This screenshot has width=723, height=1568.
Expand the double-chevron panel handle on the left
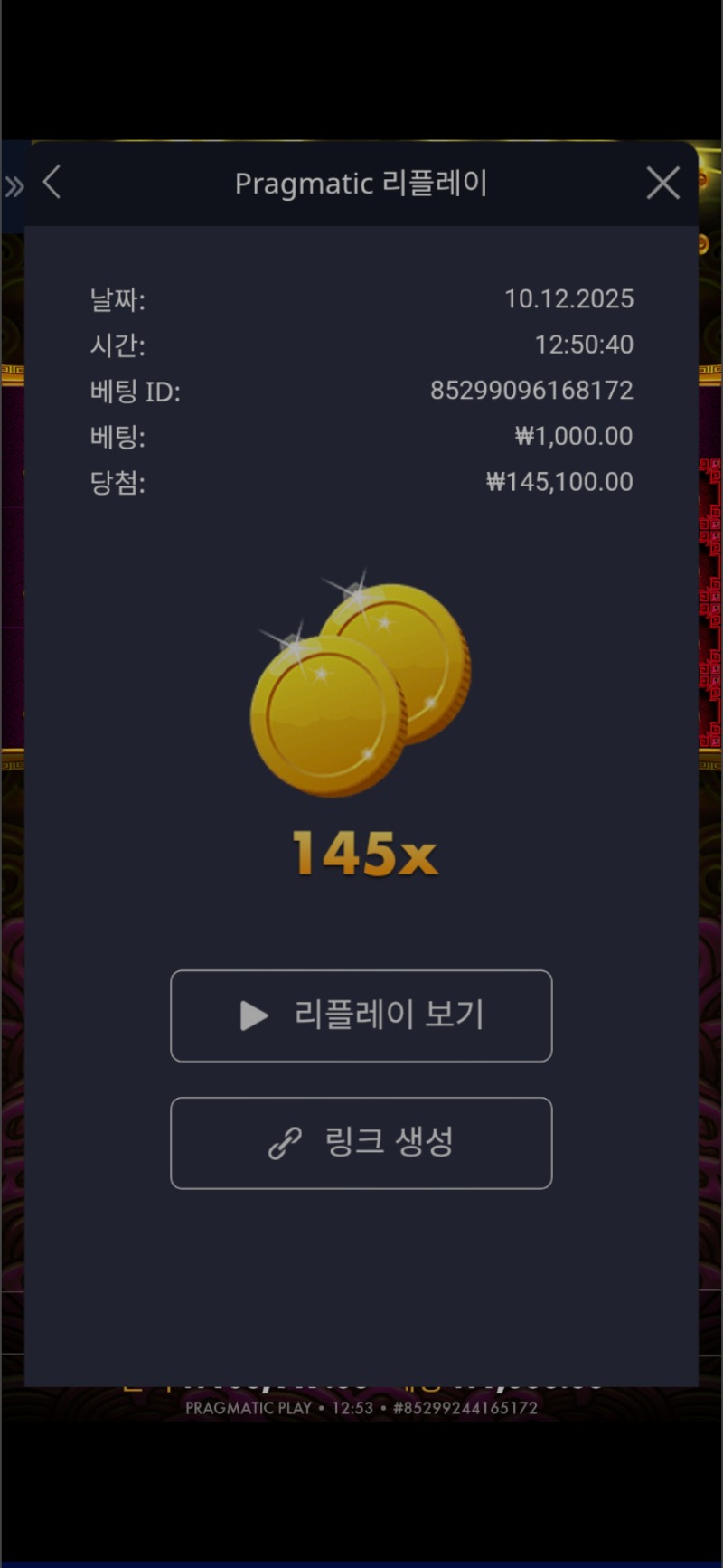click(13, 184)
